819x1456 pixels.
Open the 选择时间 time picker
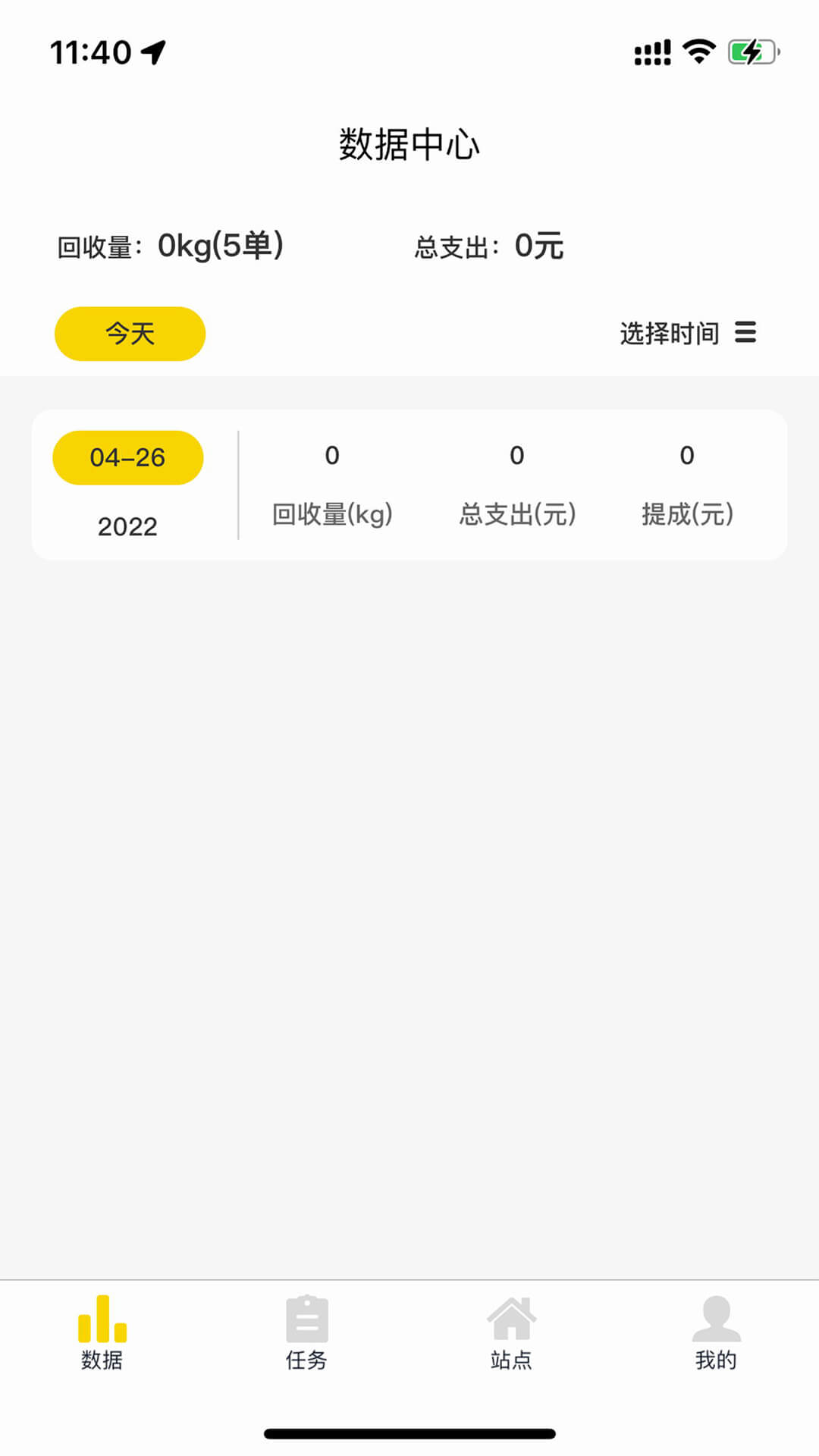pyautogui.click(x=688, y=333)
